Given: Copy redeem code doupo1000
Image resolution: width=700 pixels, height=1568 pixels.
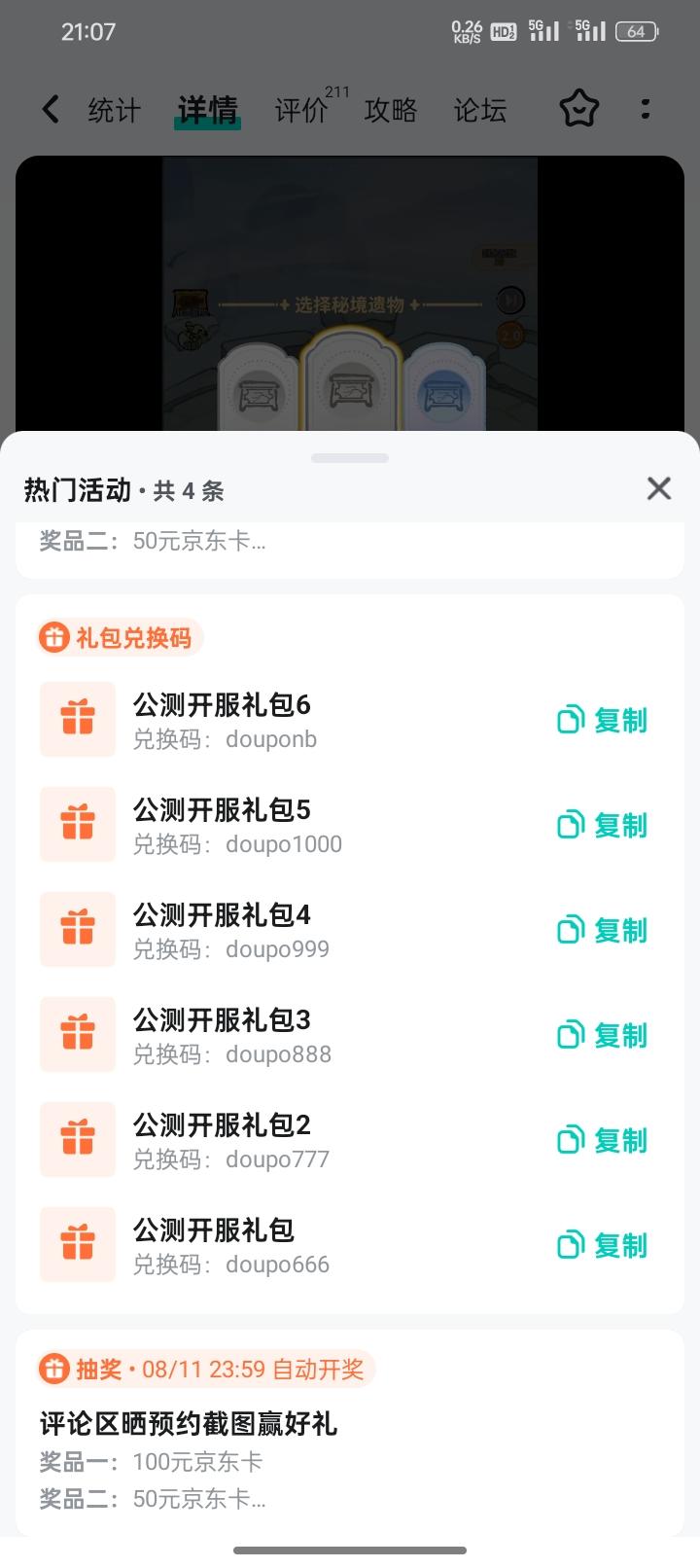Looking at the screenshot, I should tap(602, 825).
